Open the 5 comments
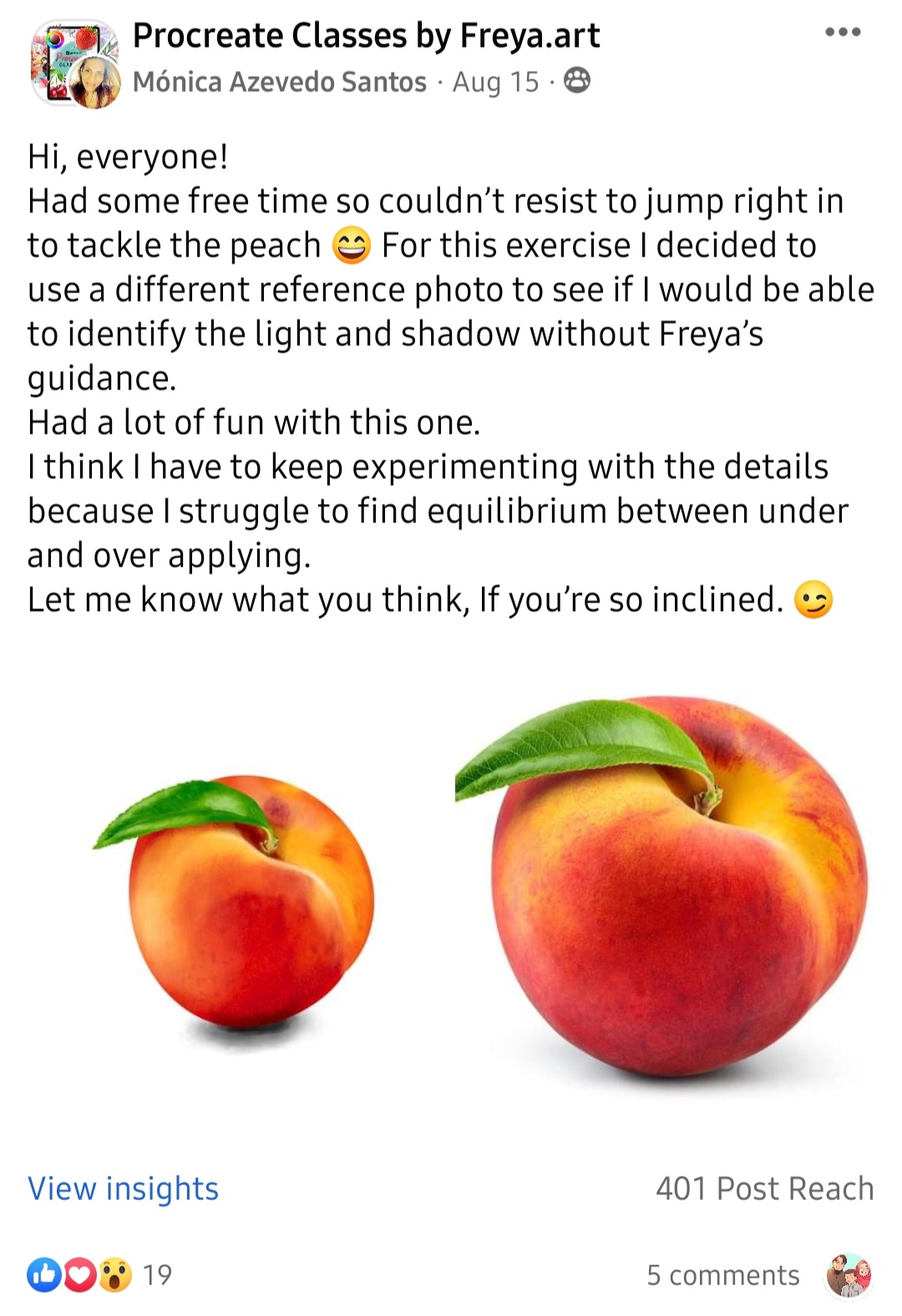The image size is (902, 1316). (722, 1275)
